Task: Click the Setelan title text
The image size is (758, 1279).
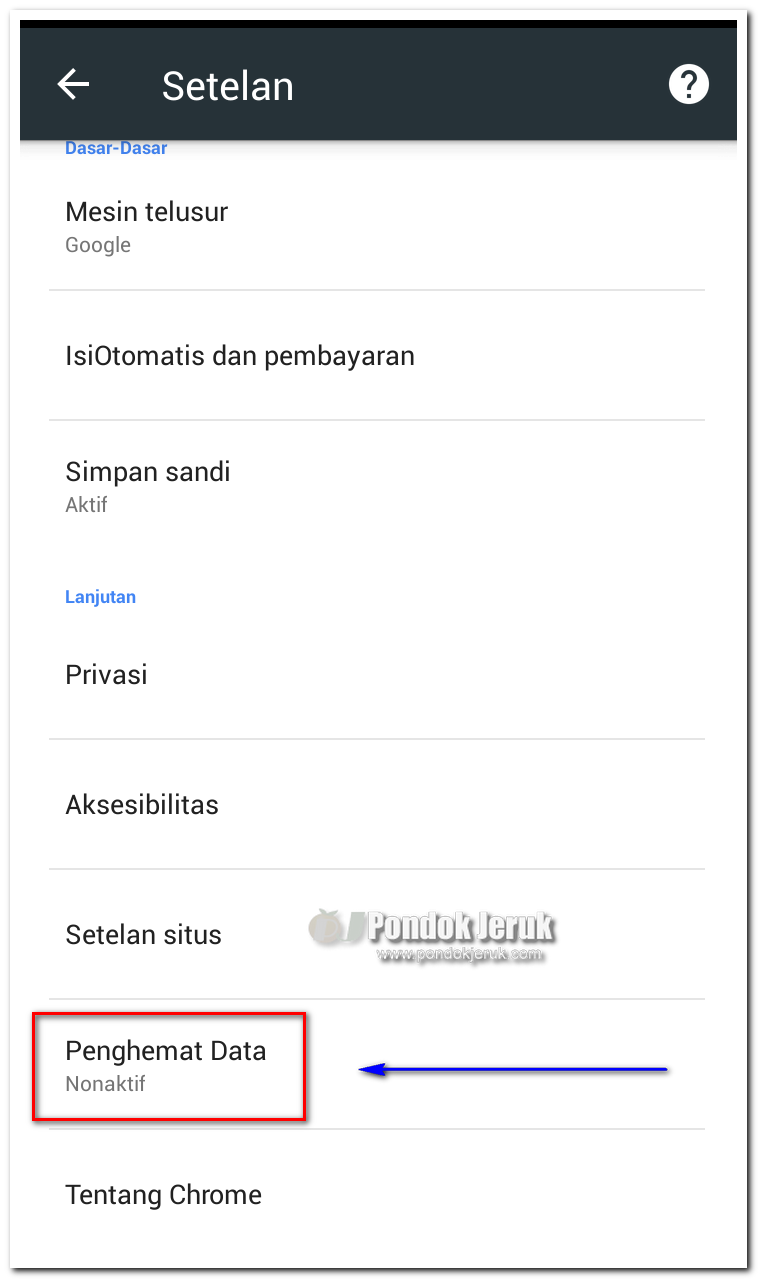Action: click(x=227, y=84)
